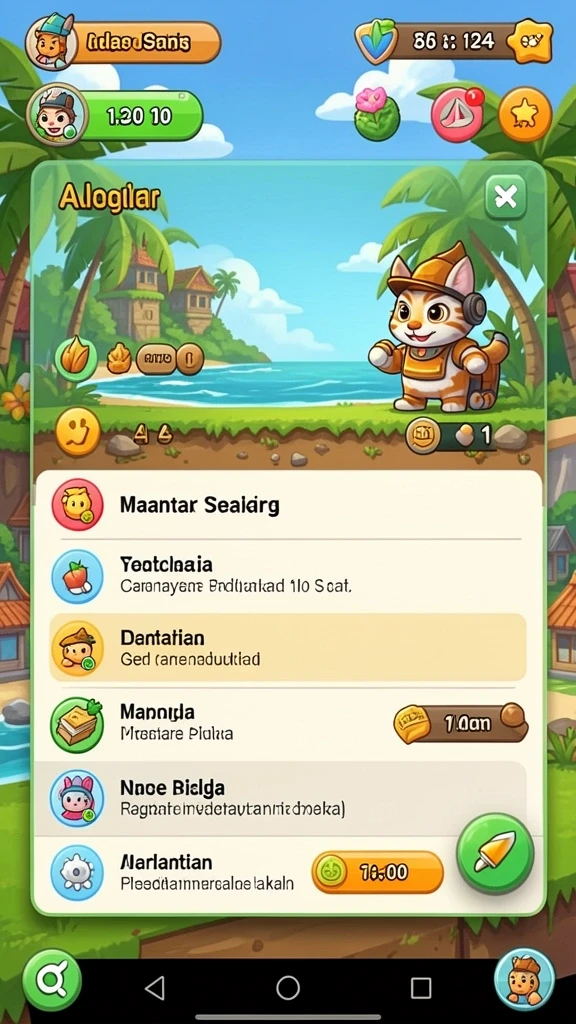Open the pink sailboat icon with red dot
The width and height of the screenshot is (576, 1024).
point(457,114)
